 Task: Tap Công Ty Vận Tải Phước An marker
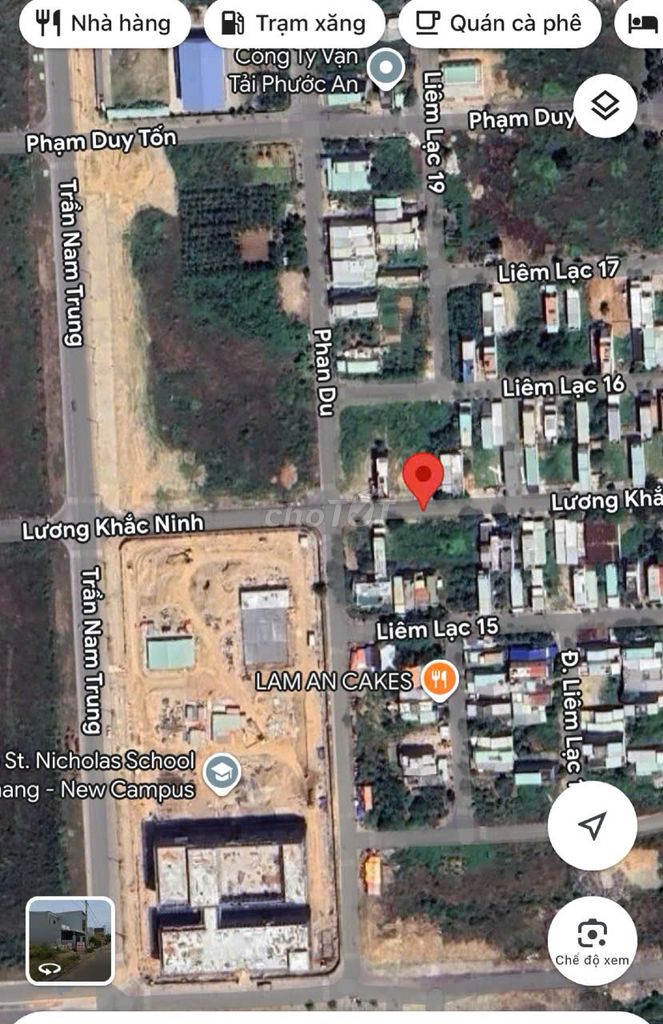(385, 69)
